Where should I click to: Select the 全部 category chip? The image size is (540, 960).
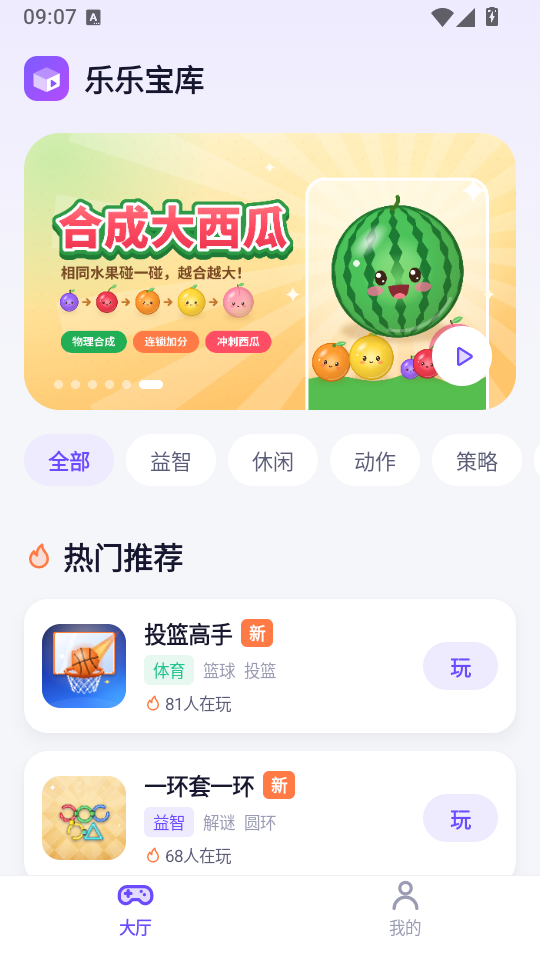pyautogui.click(x=69, y=460)
